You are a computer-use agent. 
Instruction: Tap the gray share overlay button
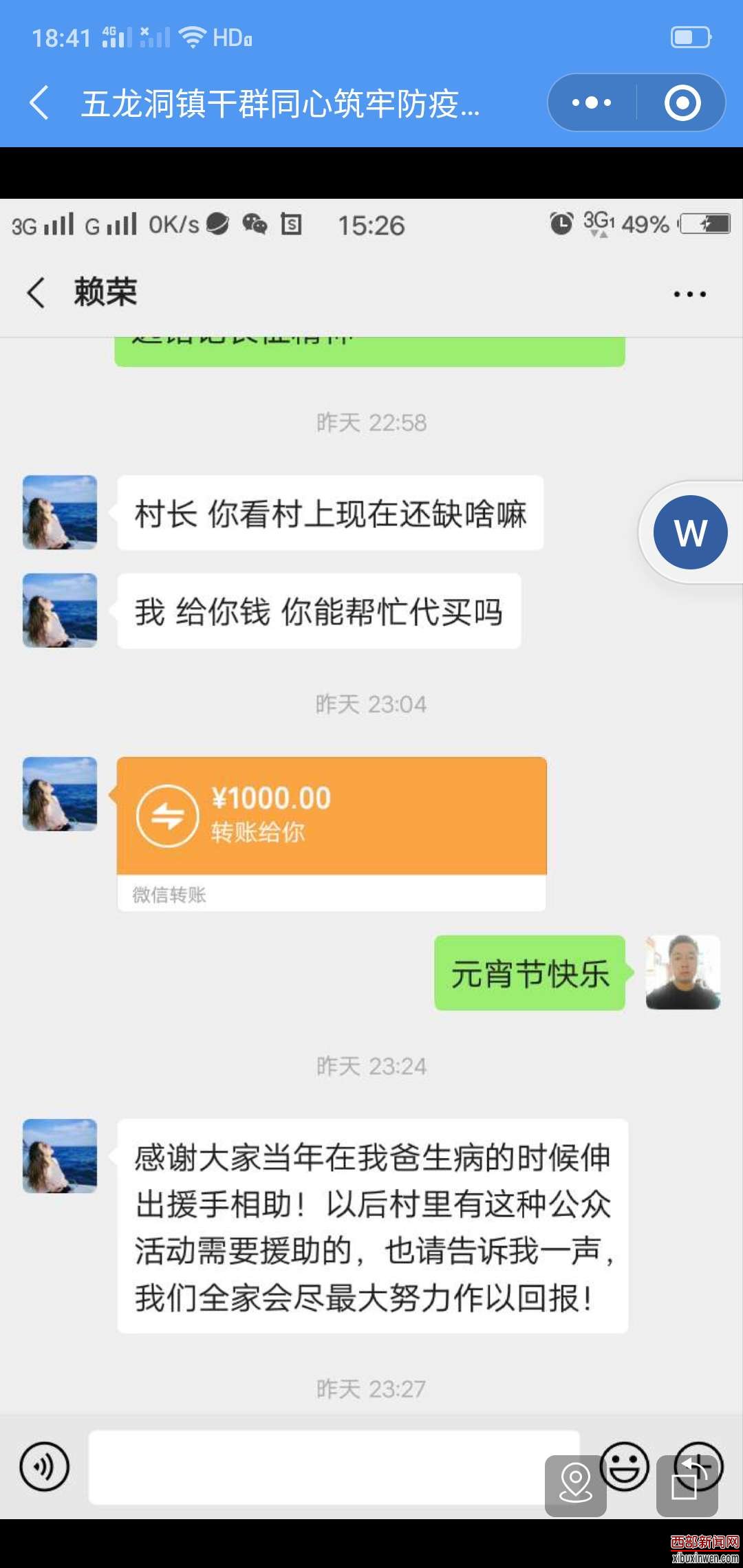pyautogui.click(x=687, y=1485)
